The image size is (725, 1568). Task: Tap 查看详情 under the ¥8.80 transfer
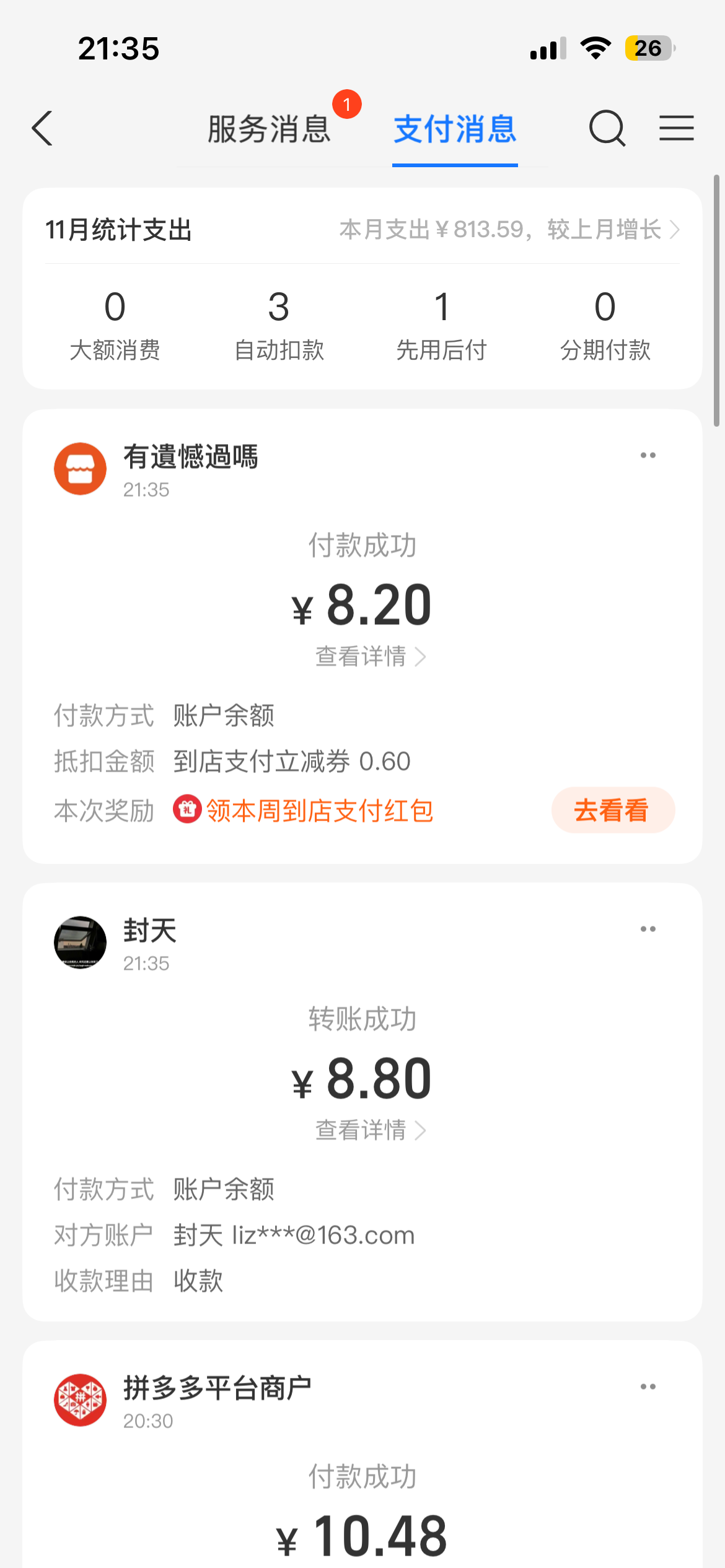coord(370,1130)
